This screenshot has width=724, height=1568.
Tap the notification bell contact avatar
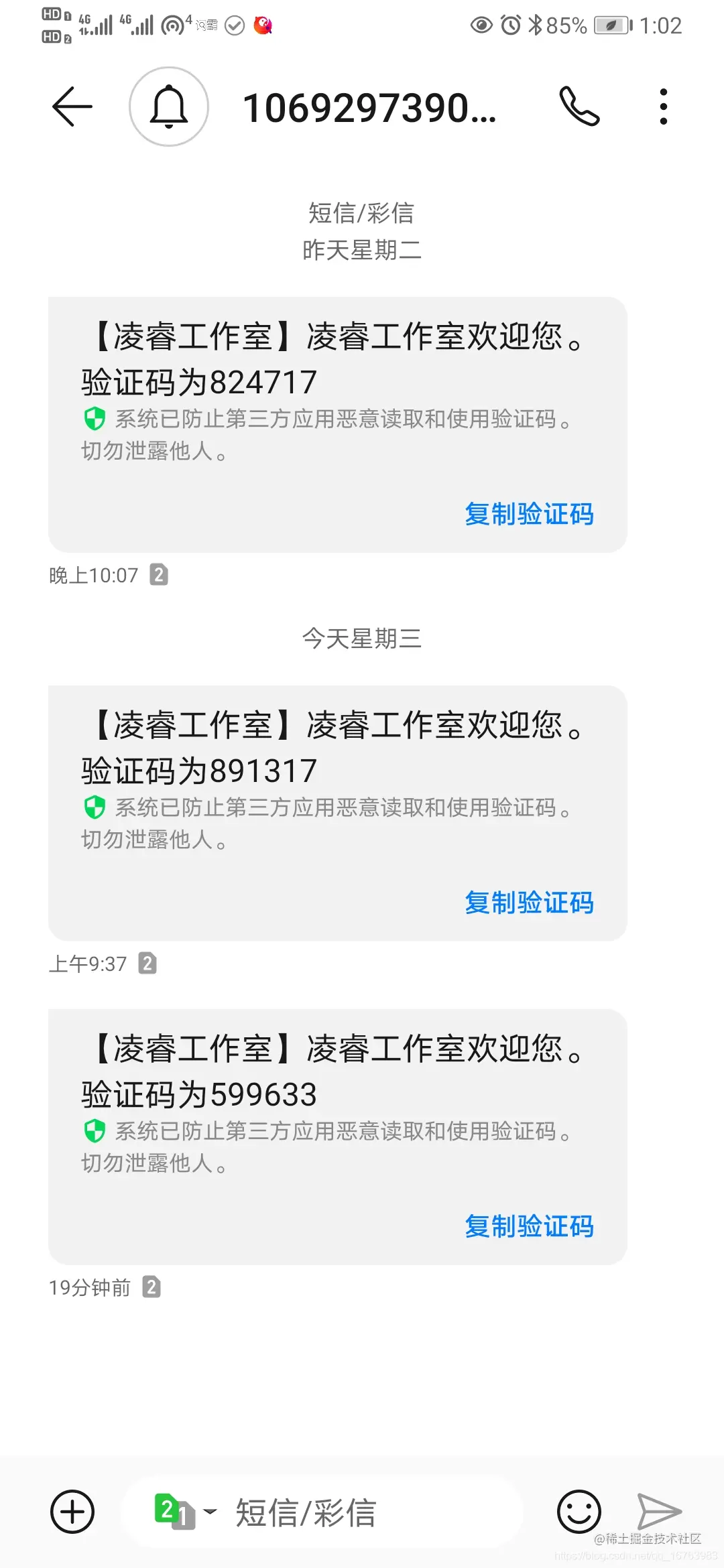169,107
